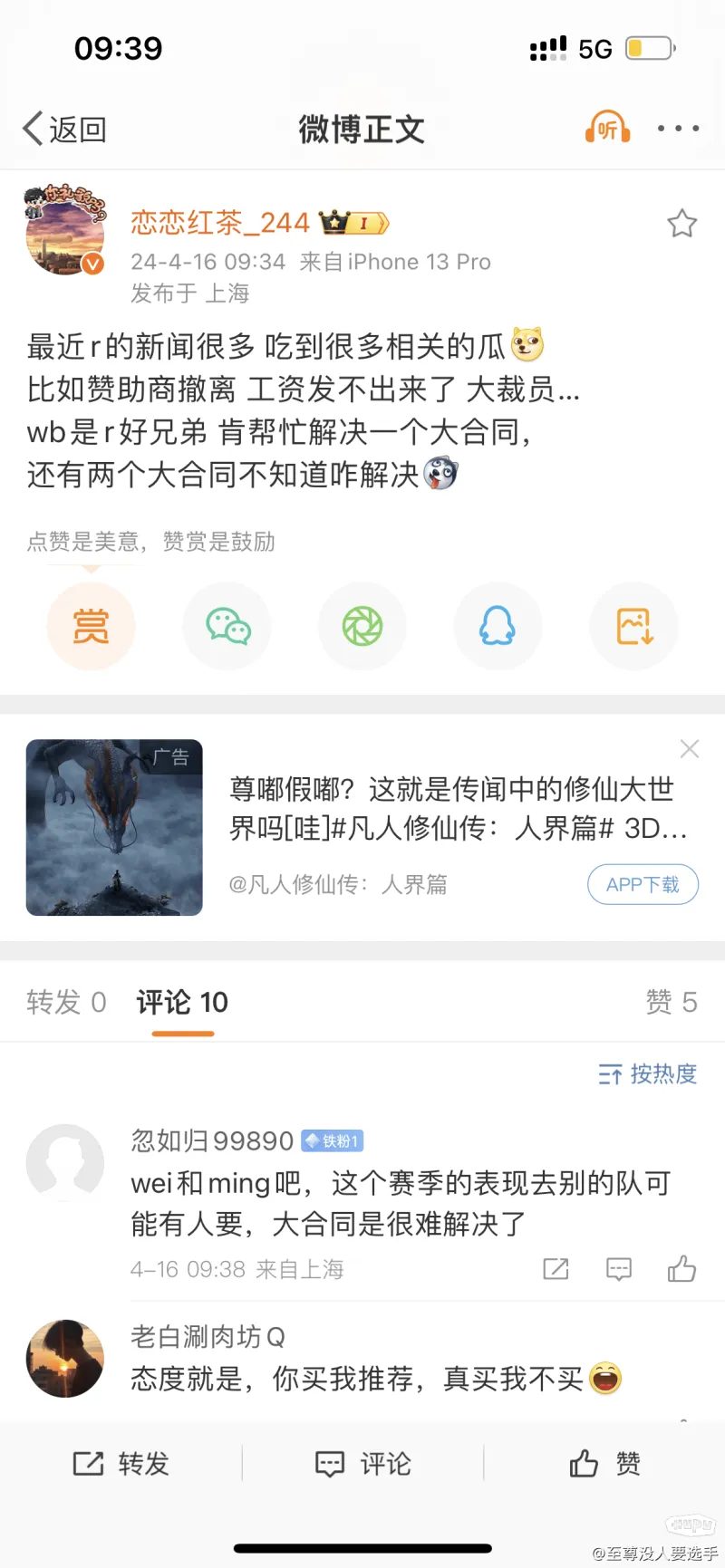Open the text-to-speech listen feature
This screenshot has width=725, height=1568.
click(606, 128)
